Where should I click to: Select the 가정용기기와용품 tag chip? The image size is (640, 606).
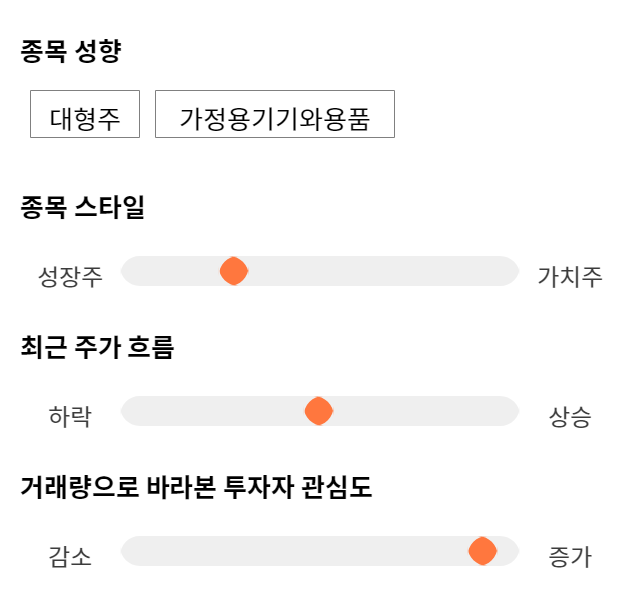[x=275, y=114]
